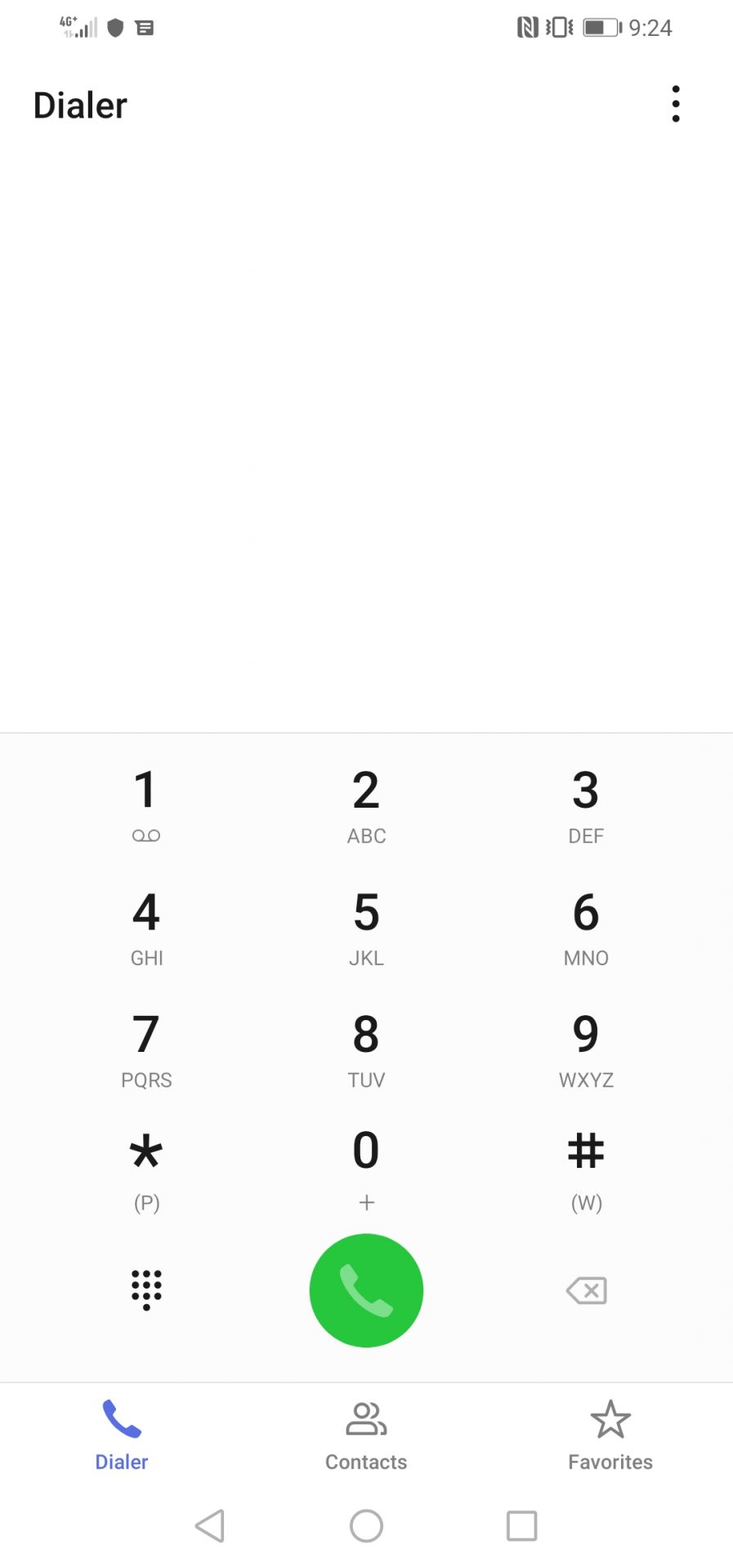
Task: Enter digit 3 DEF
Action: tap(586, 804)
